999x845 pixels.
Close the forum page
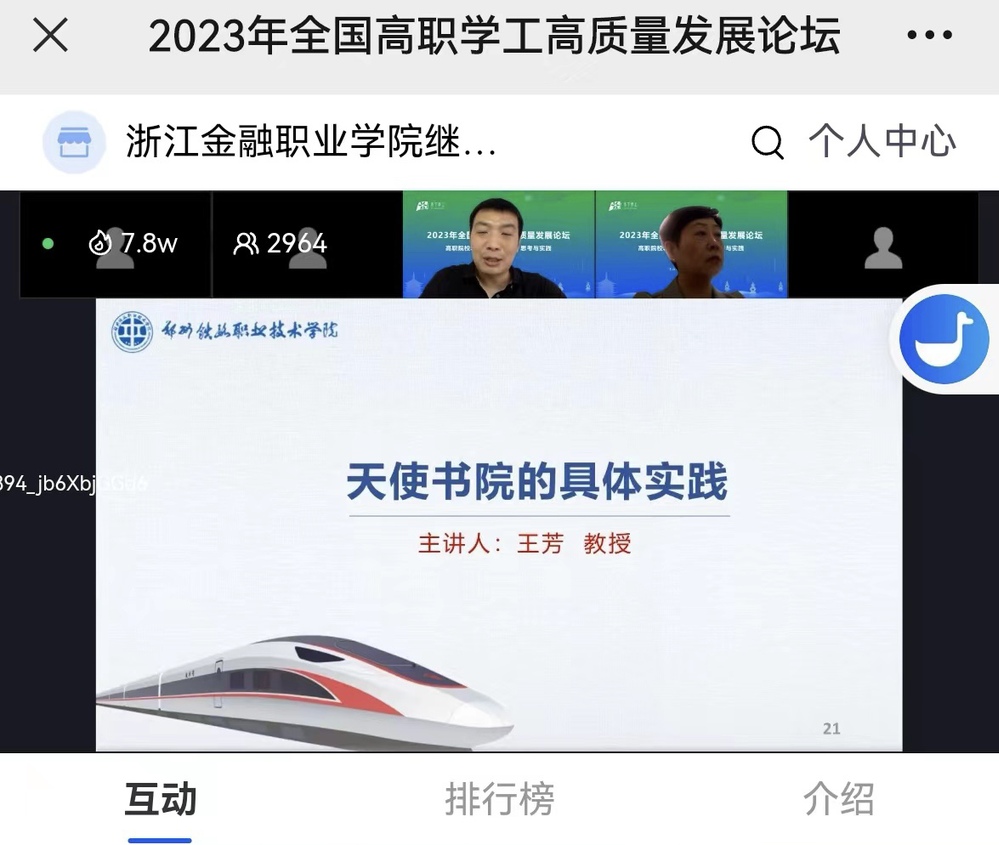(x=50, y=36)
